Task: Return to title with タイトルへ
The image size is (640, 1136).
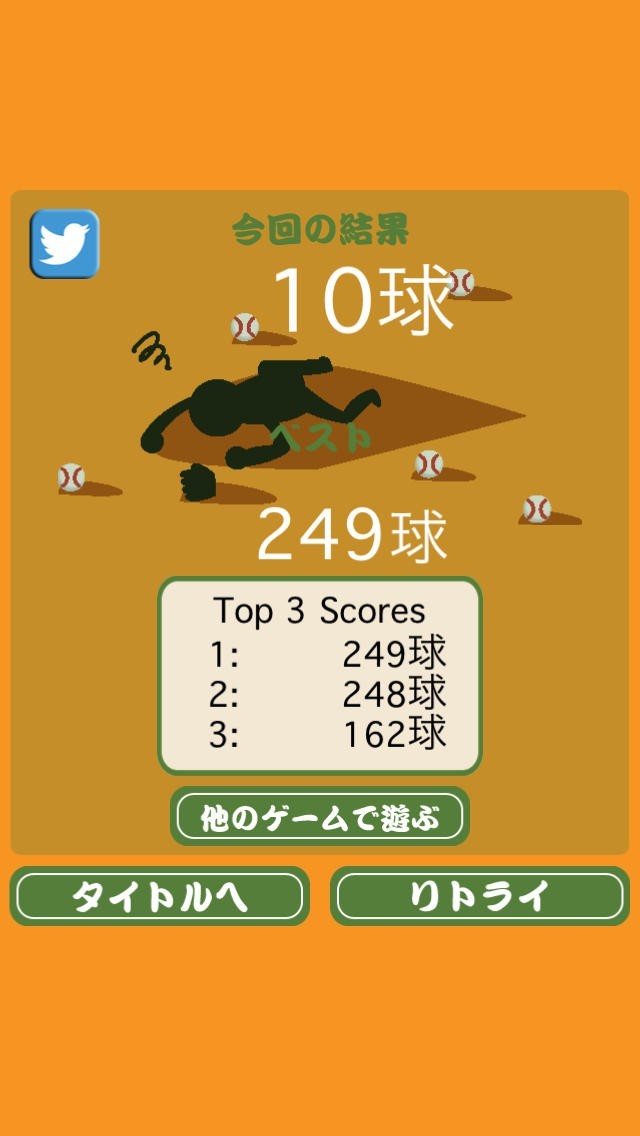Action: [160, 896]
